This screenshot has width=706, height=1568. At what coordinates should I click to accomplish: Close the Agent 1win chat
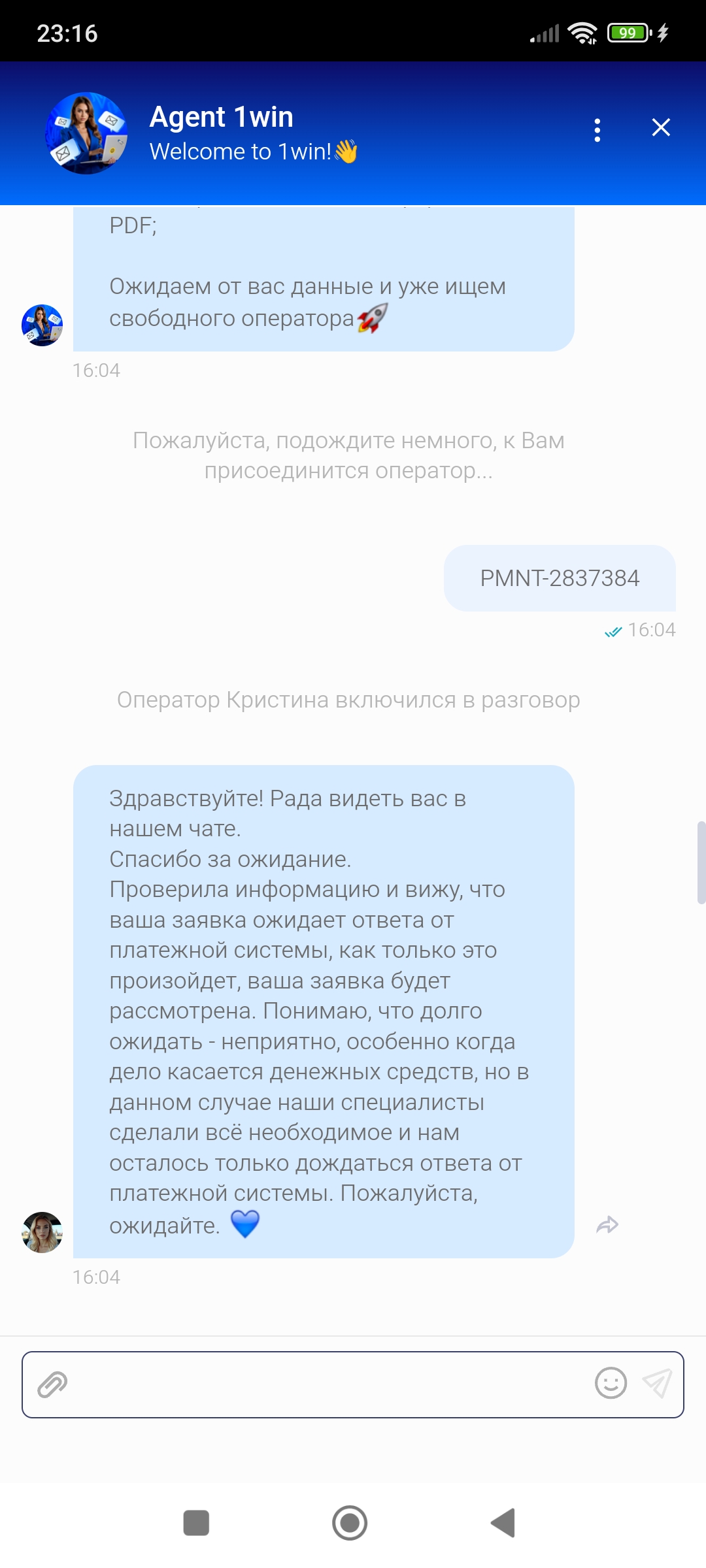[661, 127]
